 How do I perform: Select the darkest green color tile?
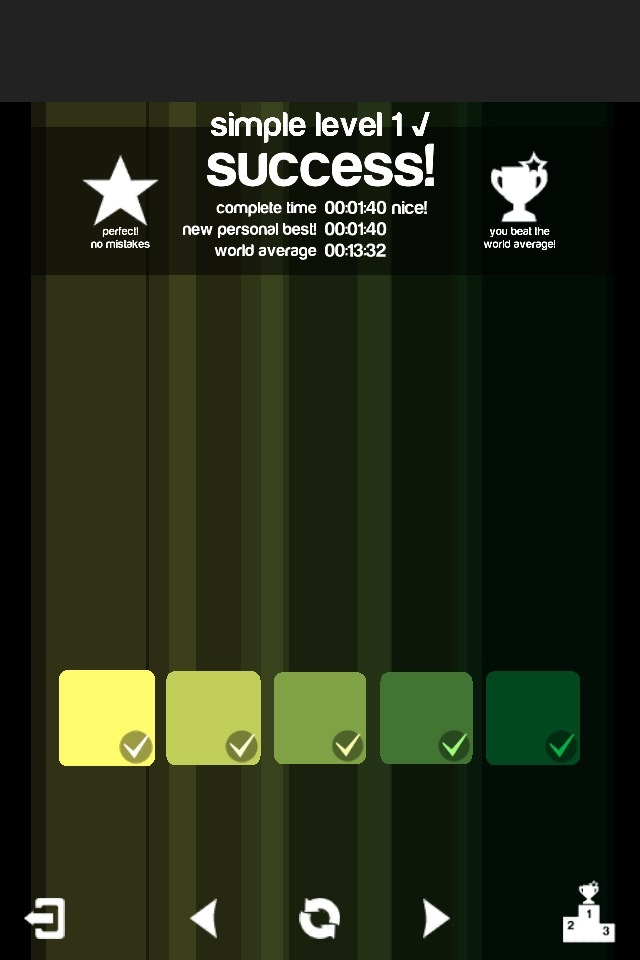[533, 718]
